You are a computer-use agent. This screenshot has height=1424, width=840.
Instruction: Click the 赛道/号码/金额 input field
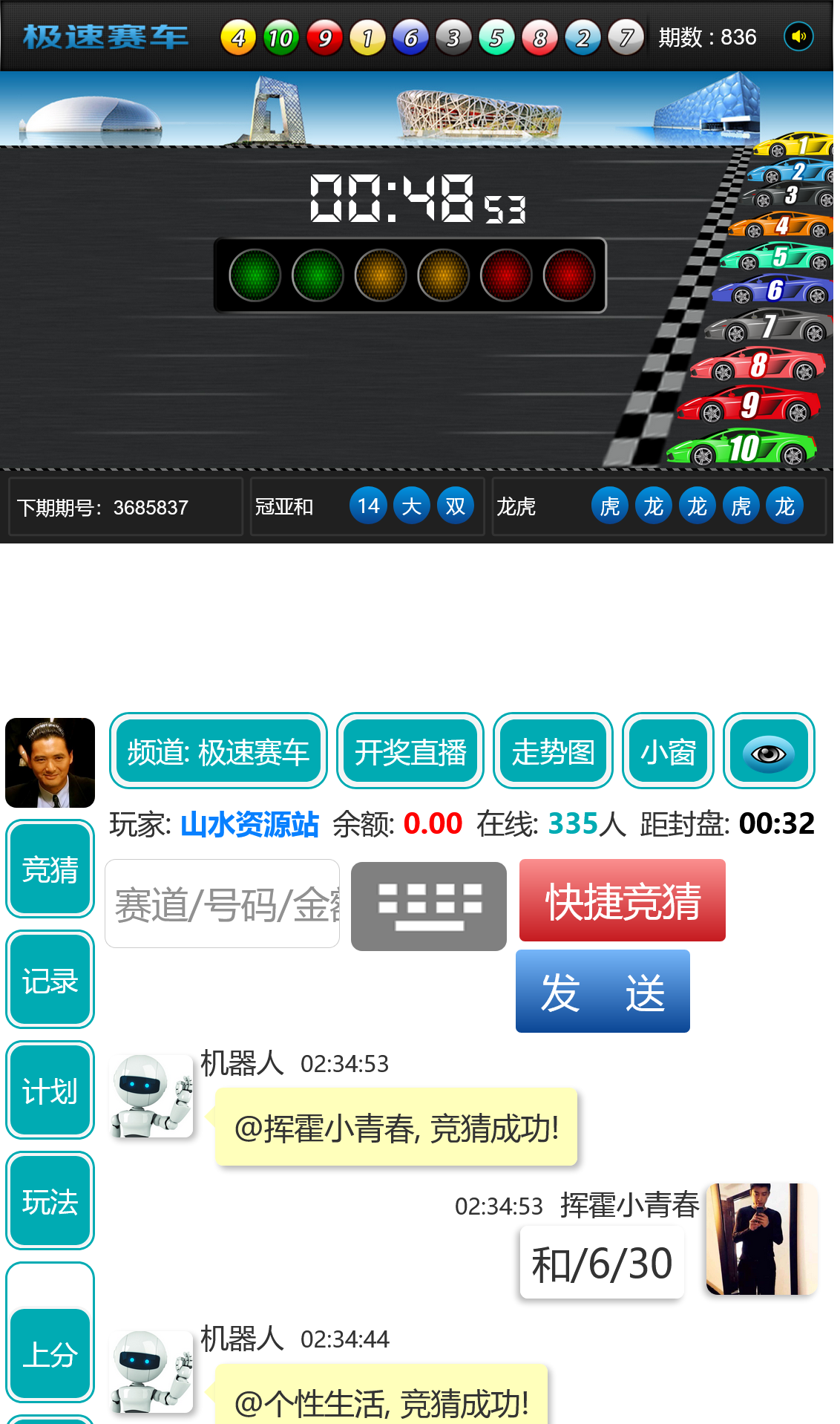[222, 905]
